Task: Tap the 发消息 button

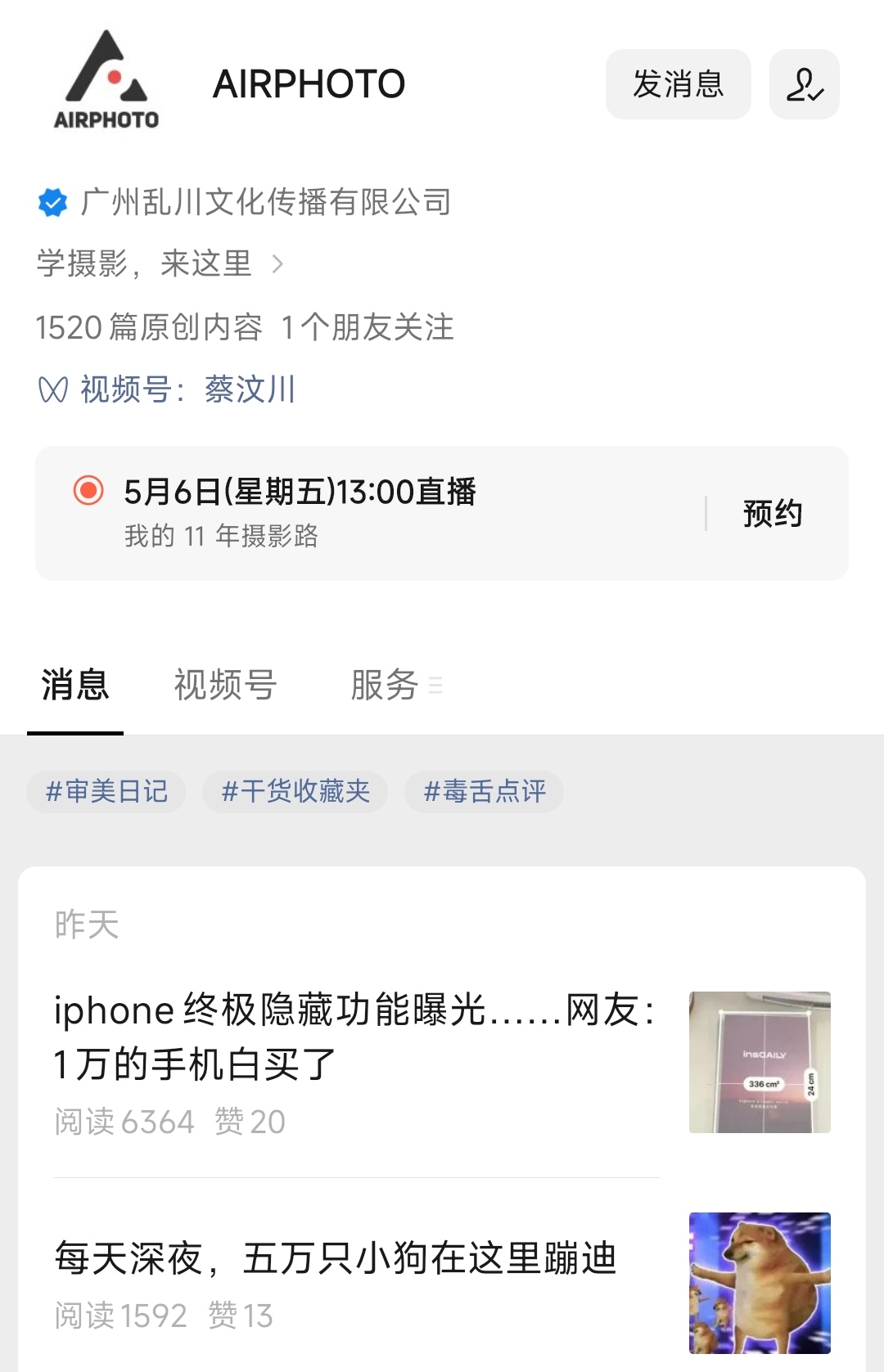Action: 678,84
